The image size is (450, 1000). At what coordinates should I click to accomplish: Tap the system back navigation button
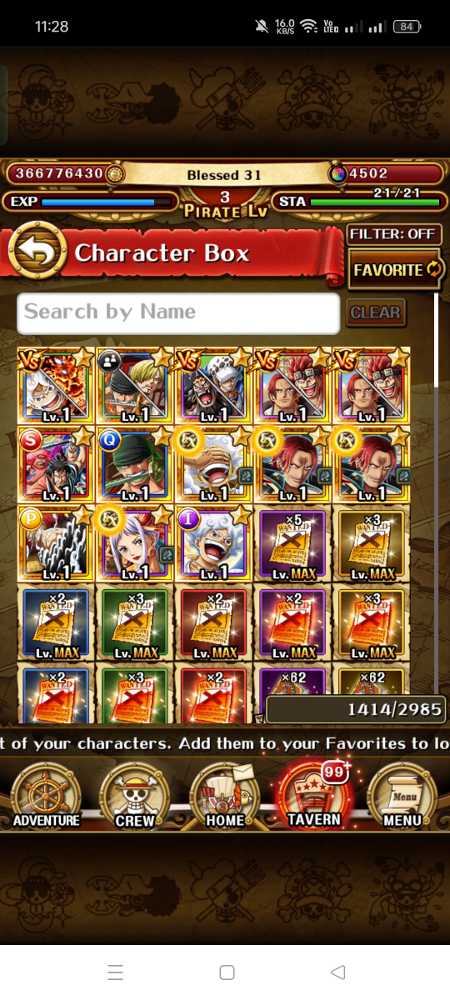tap(338, 972)
